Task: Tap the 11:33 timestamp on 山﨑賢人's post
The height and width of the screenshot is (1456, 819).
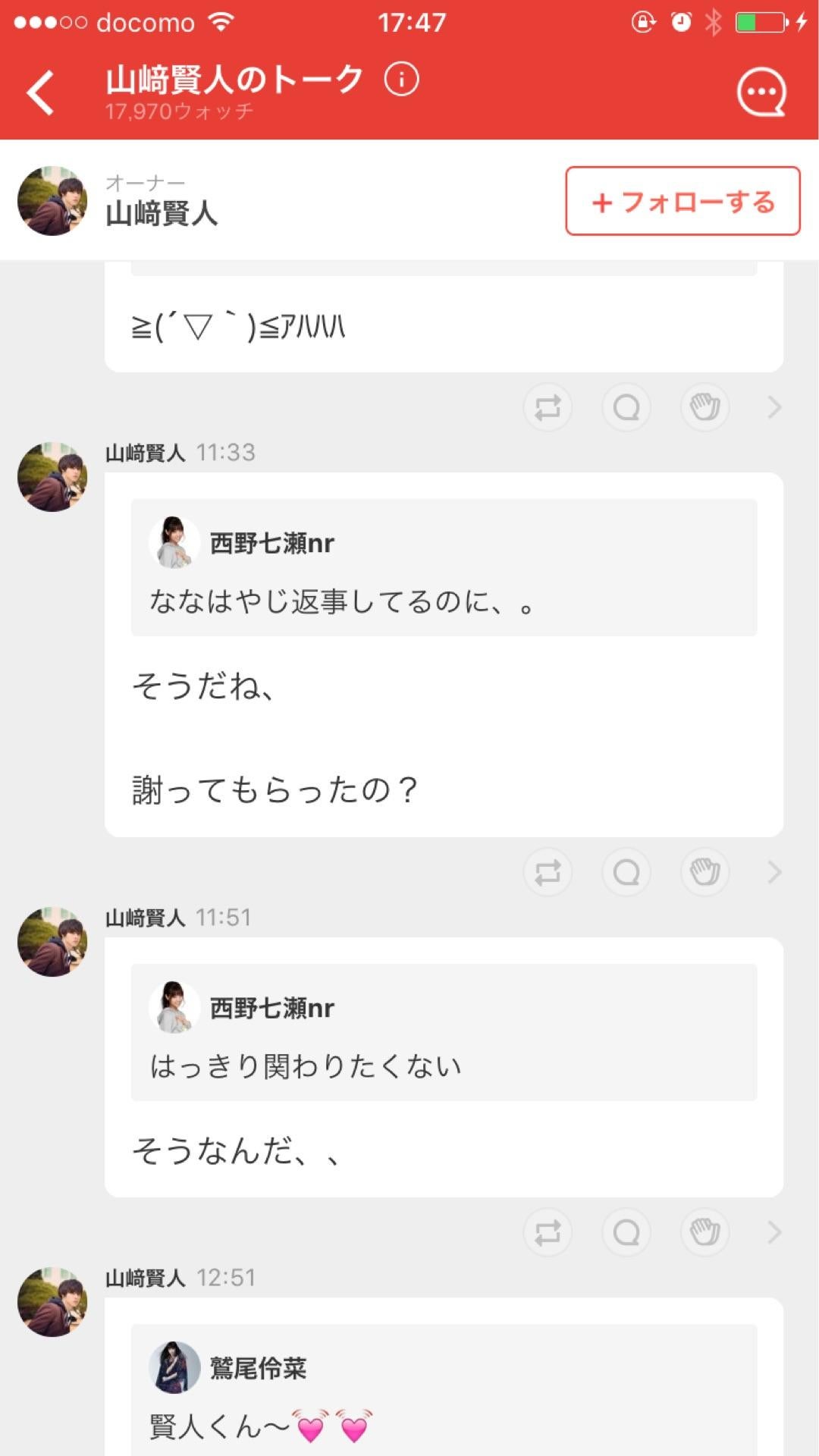Action: tap(226, 453)
